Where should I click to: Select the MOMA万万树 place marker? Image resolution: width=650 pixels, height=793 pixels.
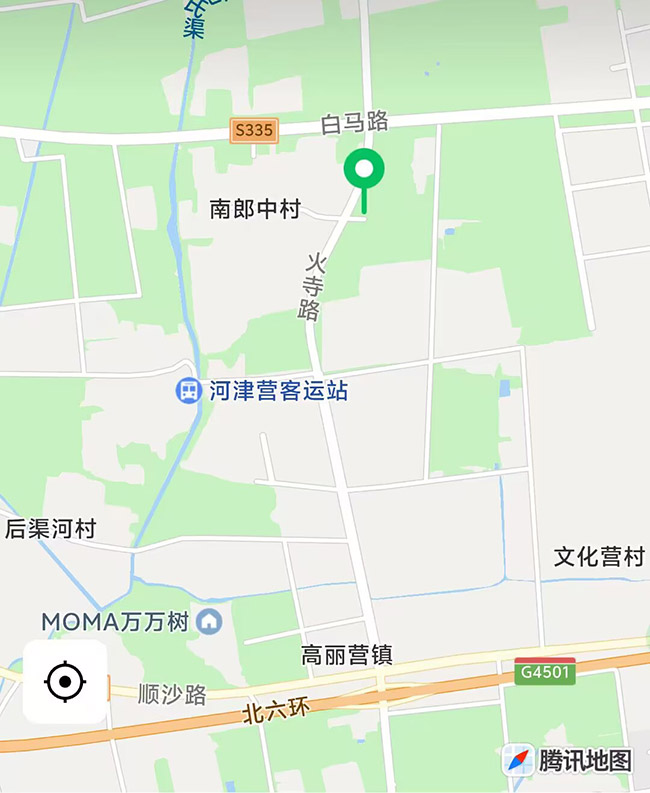[x=209, y=622]
